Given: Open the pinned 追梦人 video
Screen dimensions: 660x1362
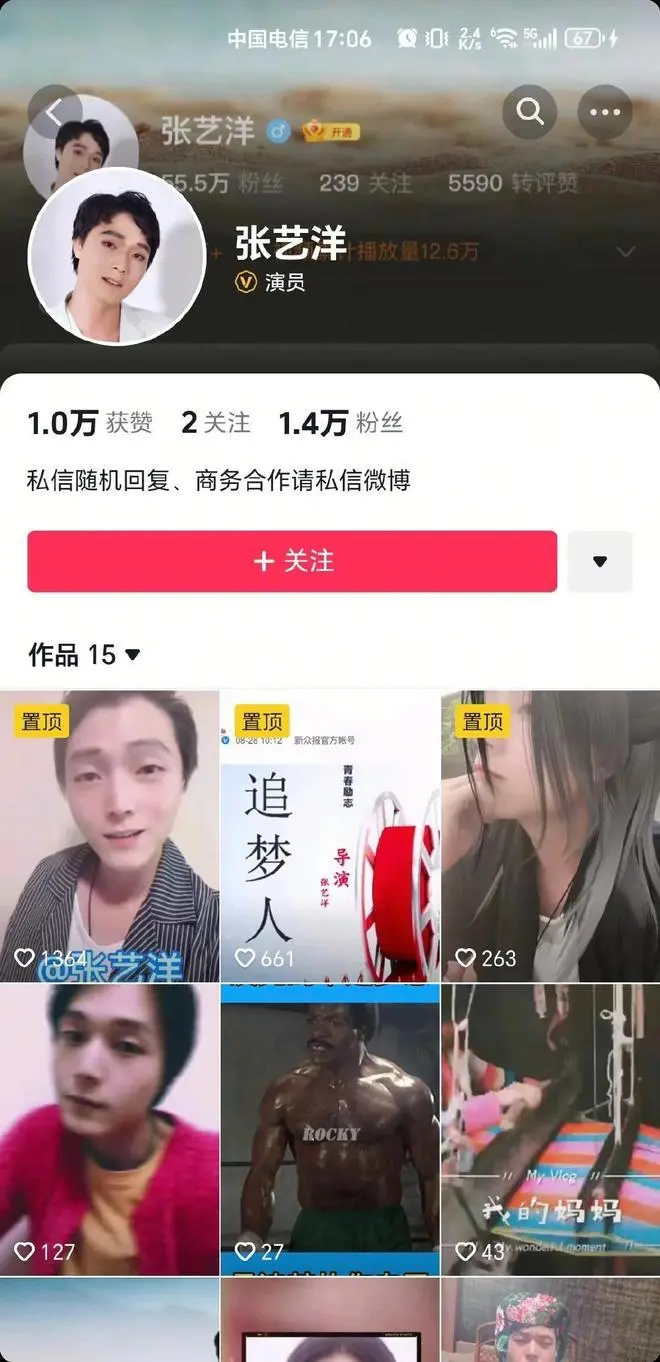Looking at the screenshot, I should click(x=330, y=835).
